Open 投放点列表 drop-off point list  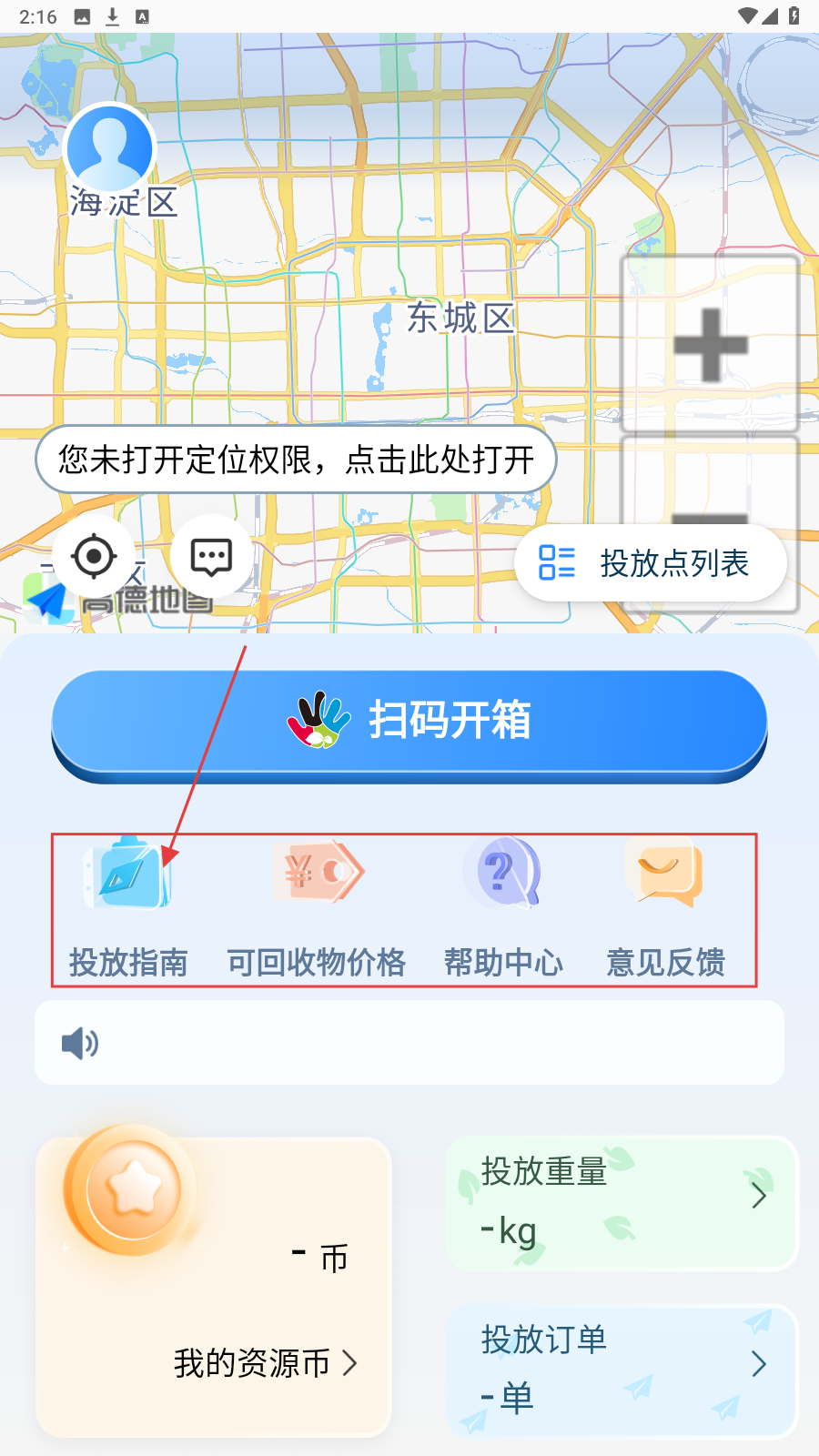coord(650,563)
